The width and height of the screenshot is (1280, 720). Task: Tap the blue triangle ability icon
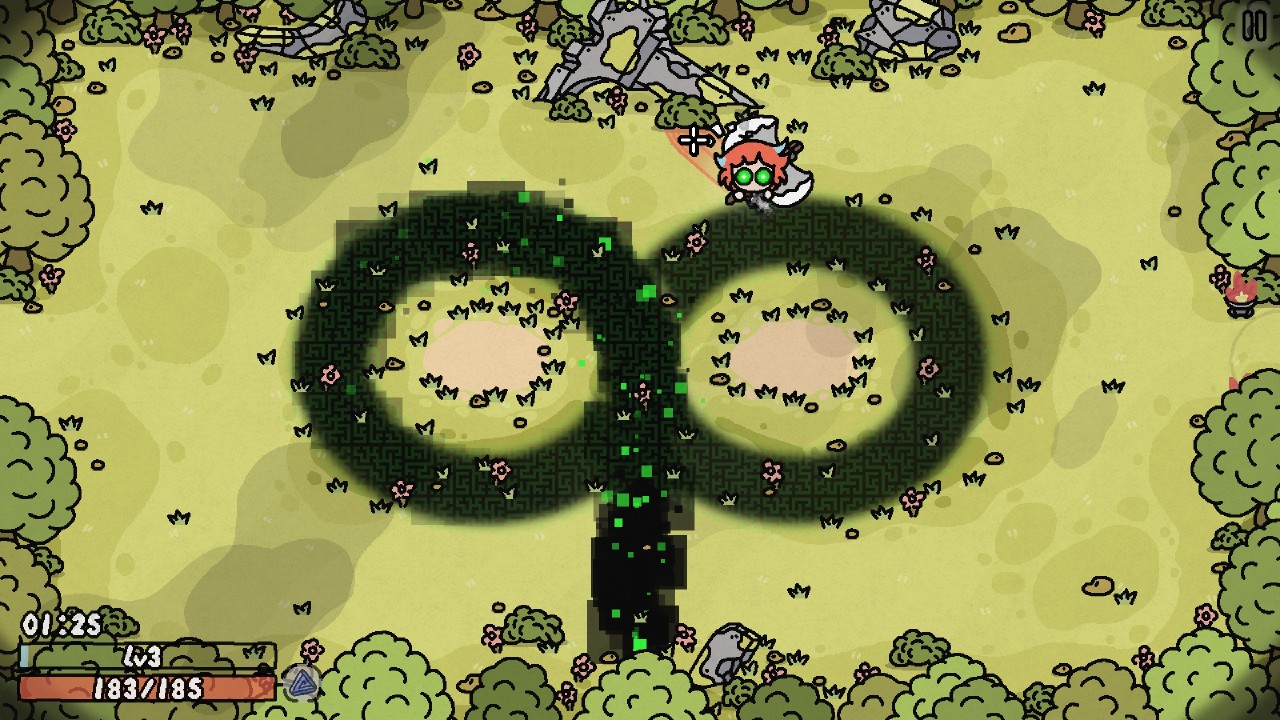click(301, 683)
